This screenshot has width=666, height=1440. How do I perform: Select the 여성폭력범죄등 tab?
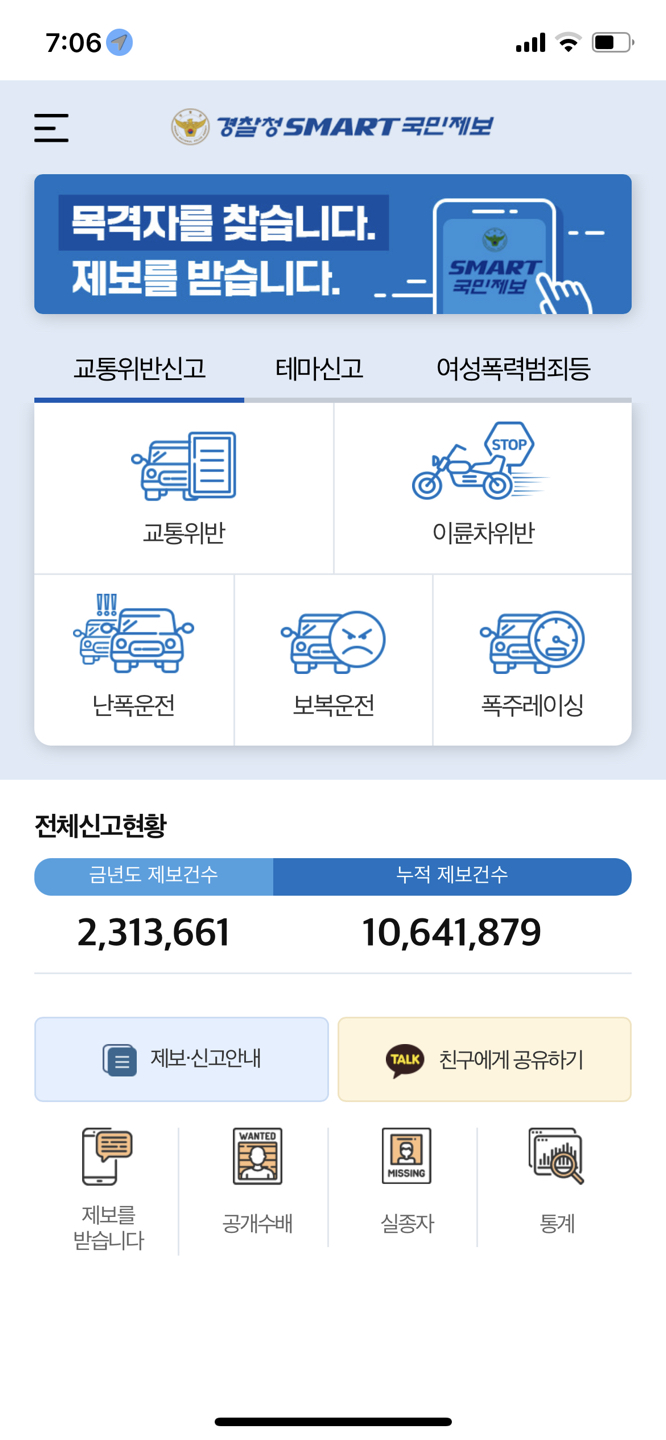coord(513,369)
